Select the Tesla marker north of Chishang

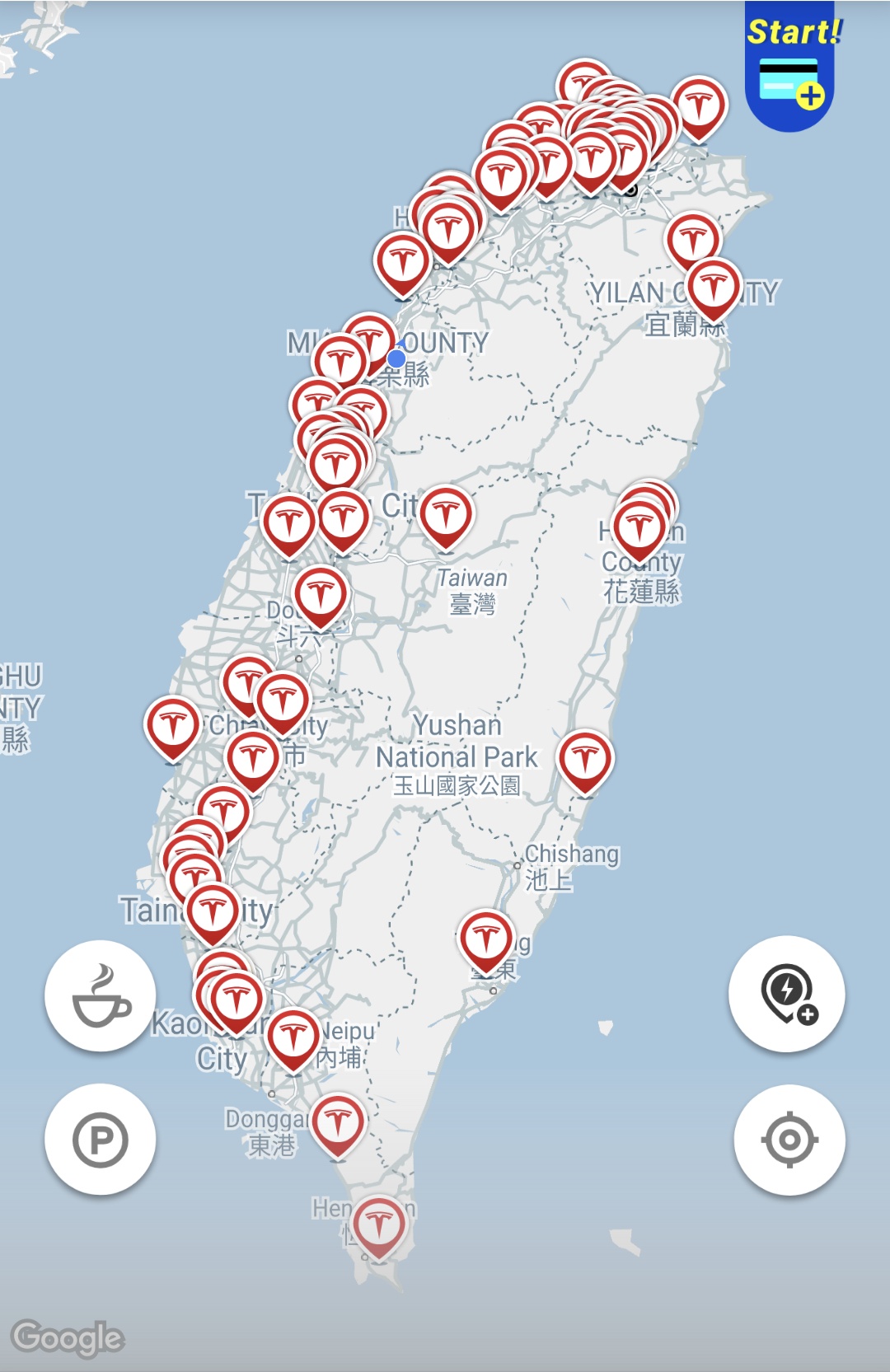pyautogui.click(x=585, y=758)
